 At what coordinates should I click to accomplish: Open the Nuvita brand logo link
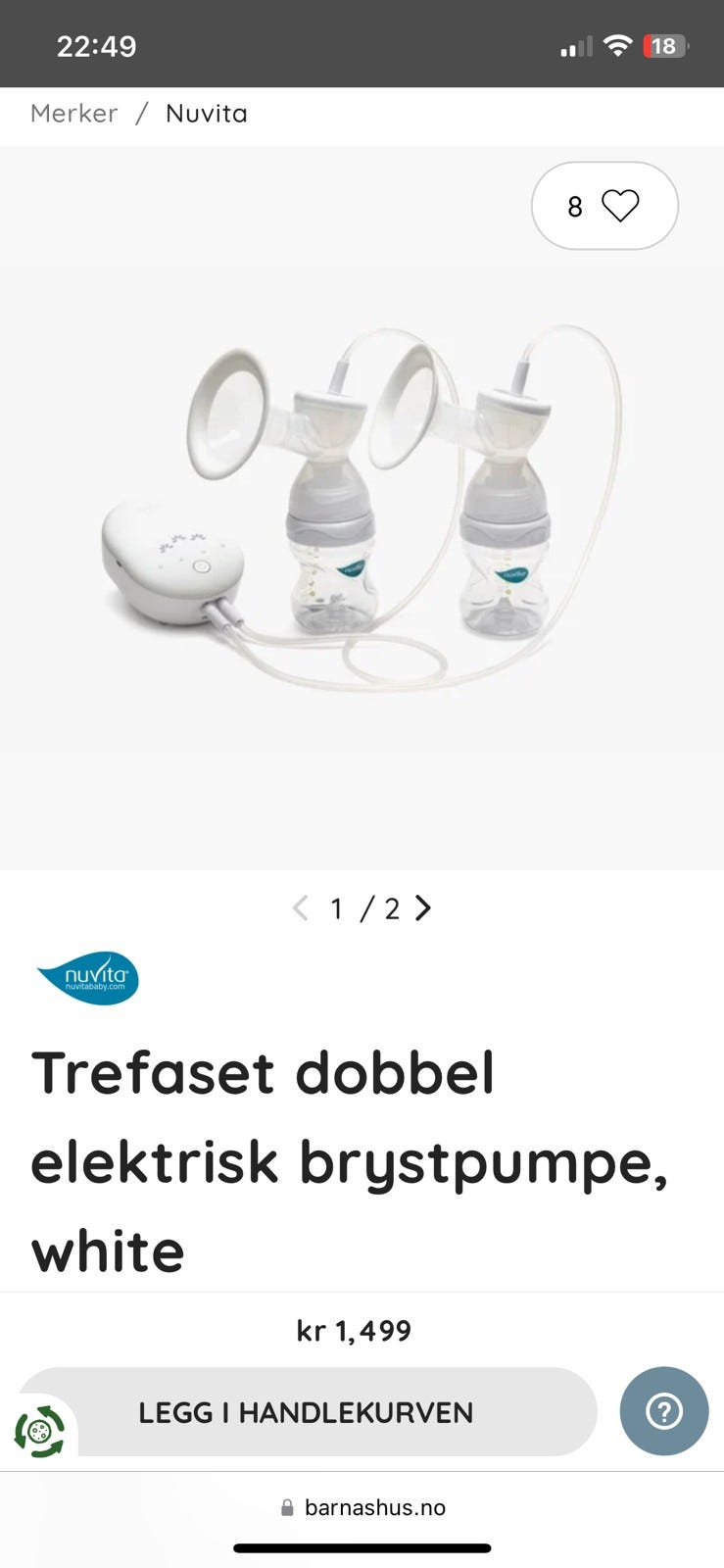coord(87,978)
